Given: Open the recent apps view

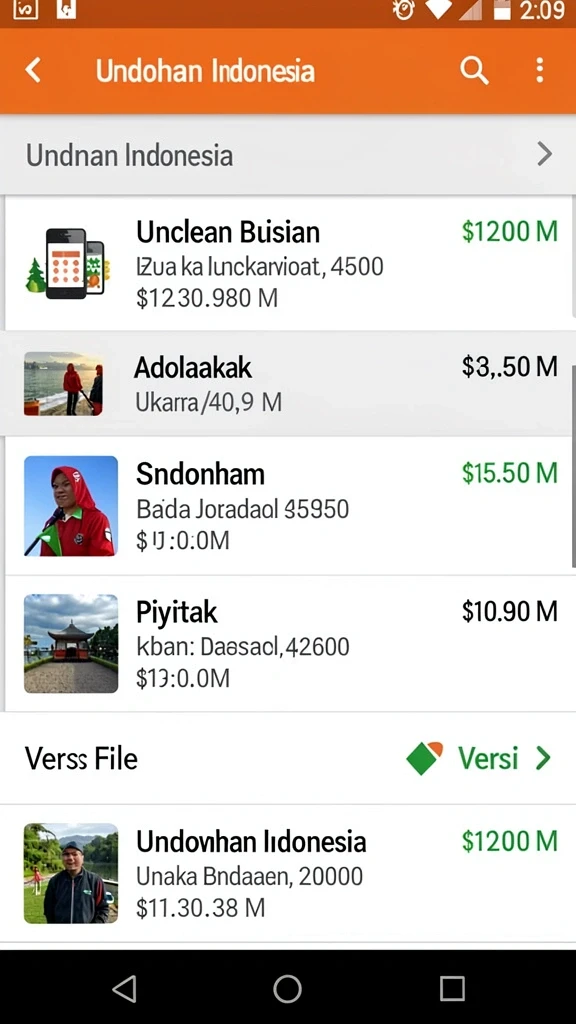Looking at the screenshot, I should pos(452,988).
